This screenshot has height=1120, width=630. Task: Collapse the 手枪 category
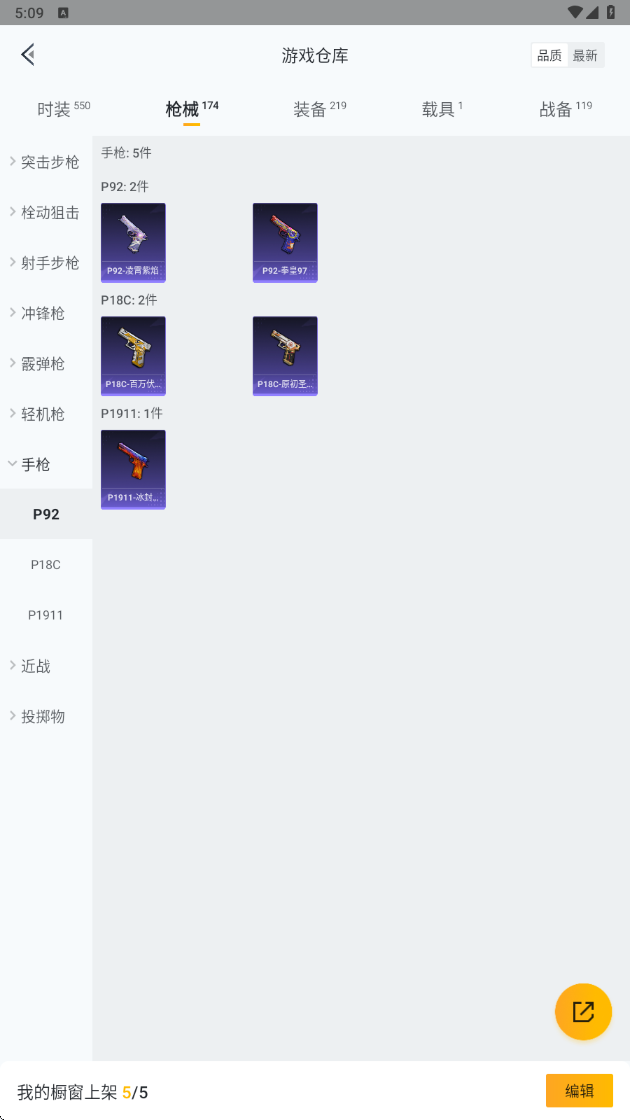46,464
